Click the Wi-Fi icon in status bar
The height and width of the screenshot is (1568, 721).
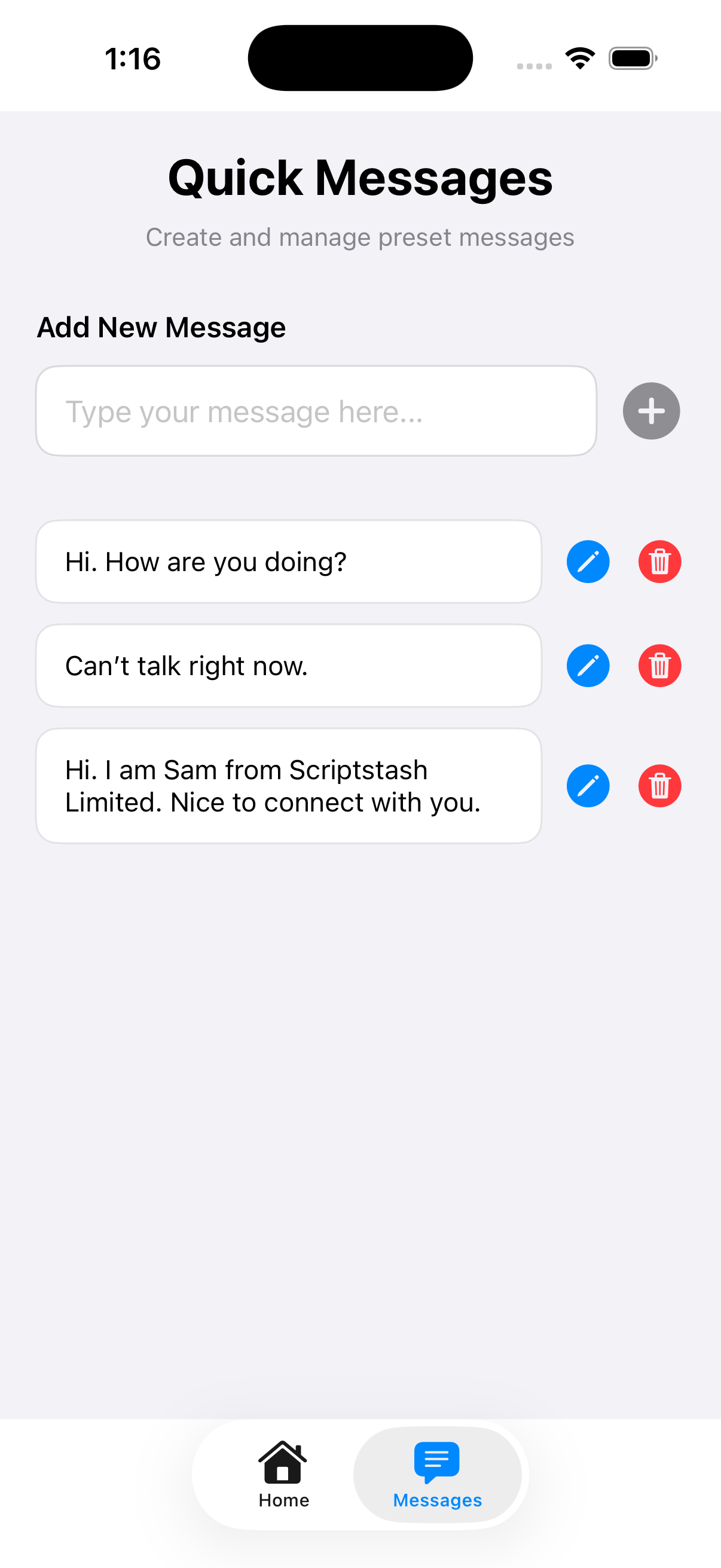click(x=579, y=58)
